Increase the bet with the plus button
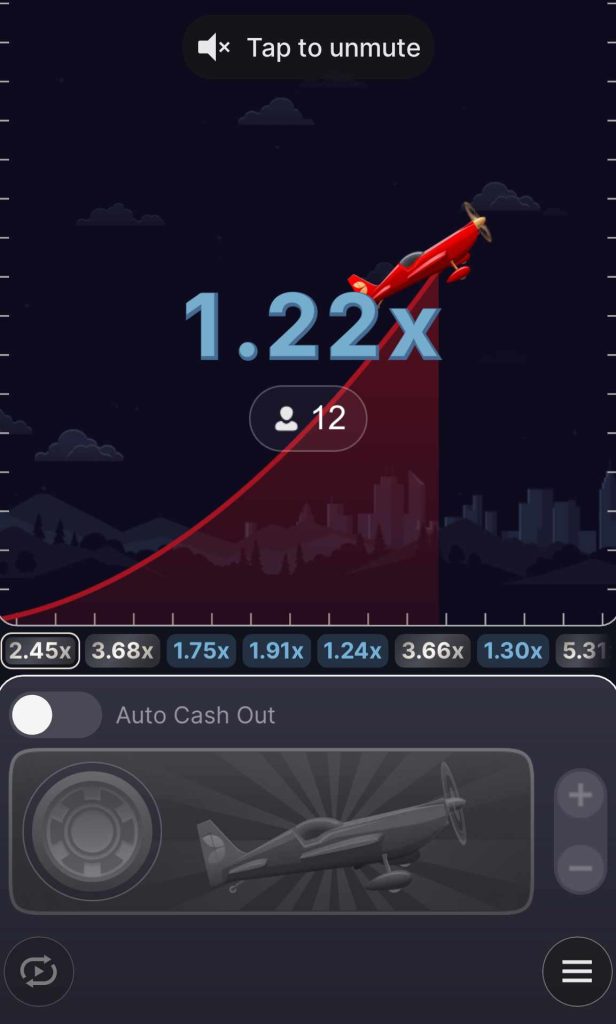 coord(580,796)
